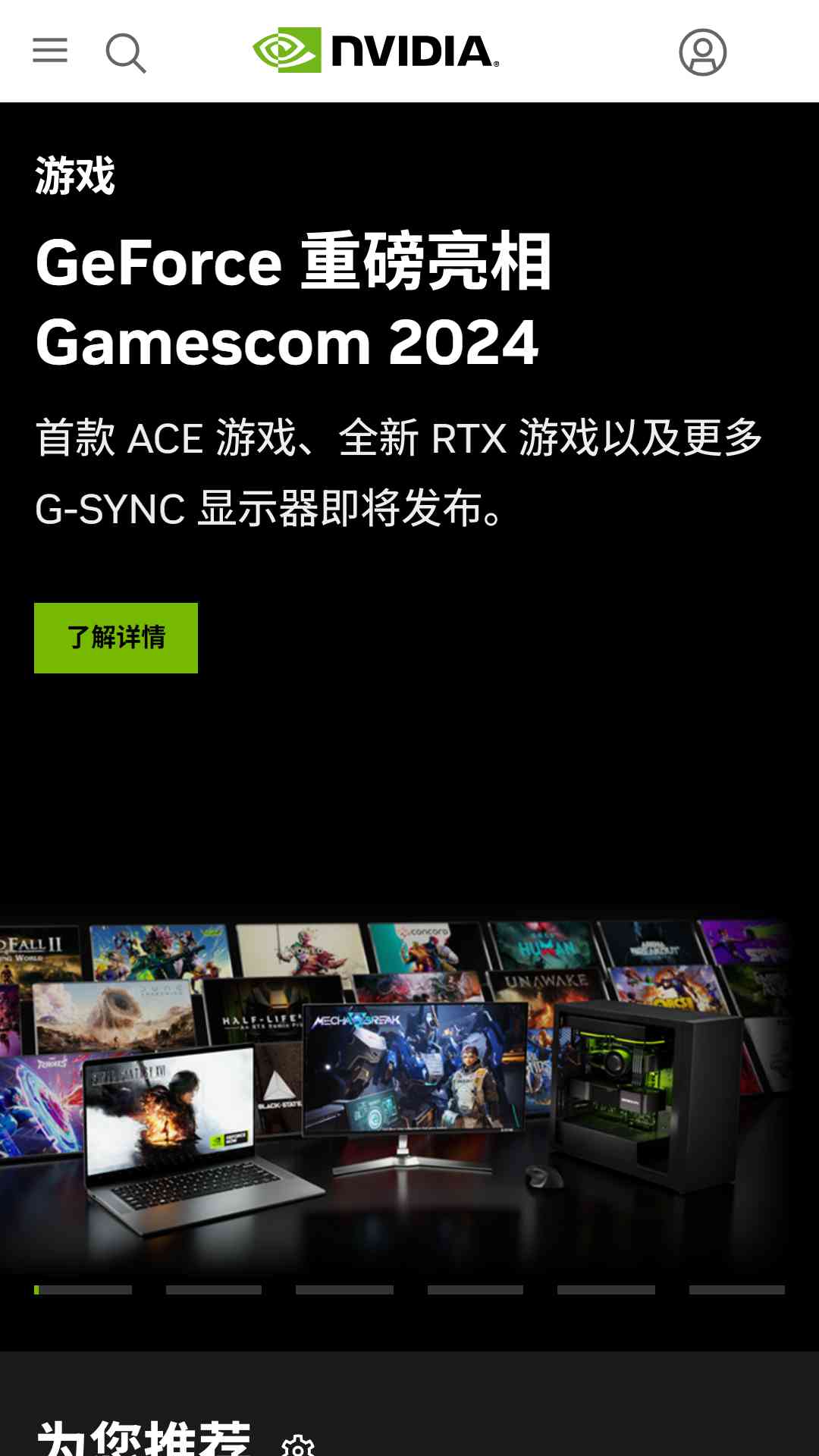Tap the green 了解详情 button
The height and width of the screenshot is (1456, 819).
(x=116, y=638)
